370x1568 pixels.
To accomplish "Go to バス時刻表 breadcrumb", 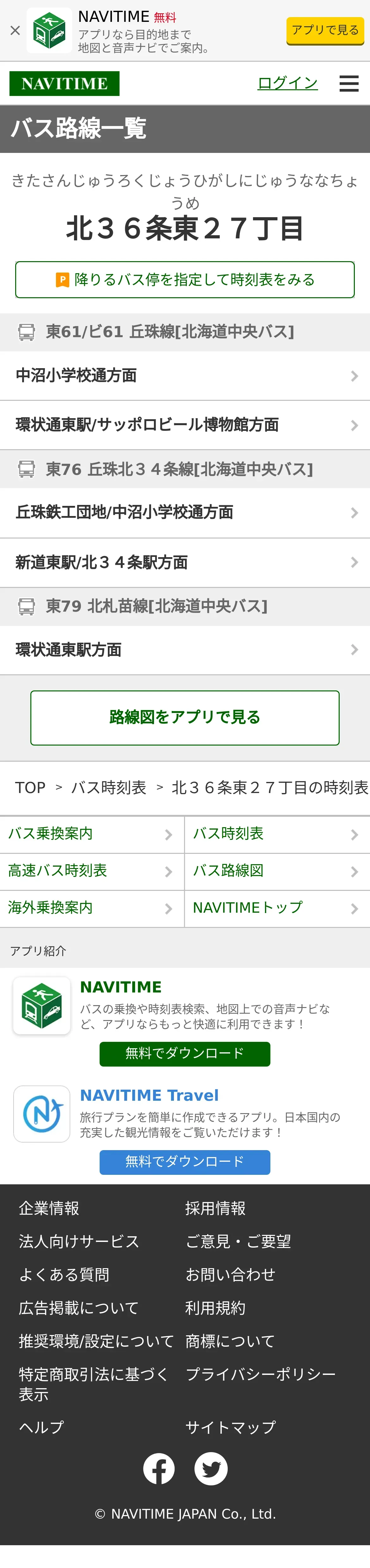I will [x=109, y=788].
